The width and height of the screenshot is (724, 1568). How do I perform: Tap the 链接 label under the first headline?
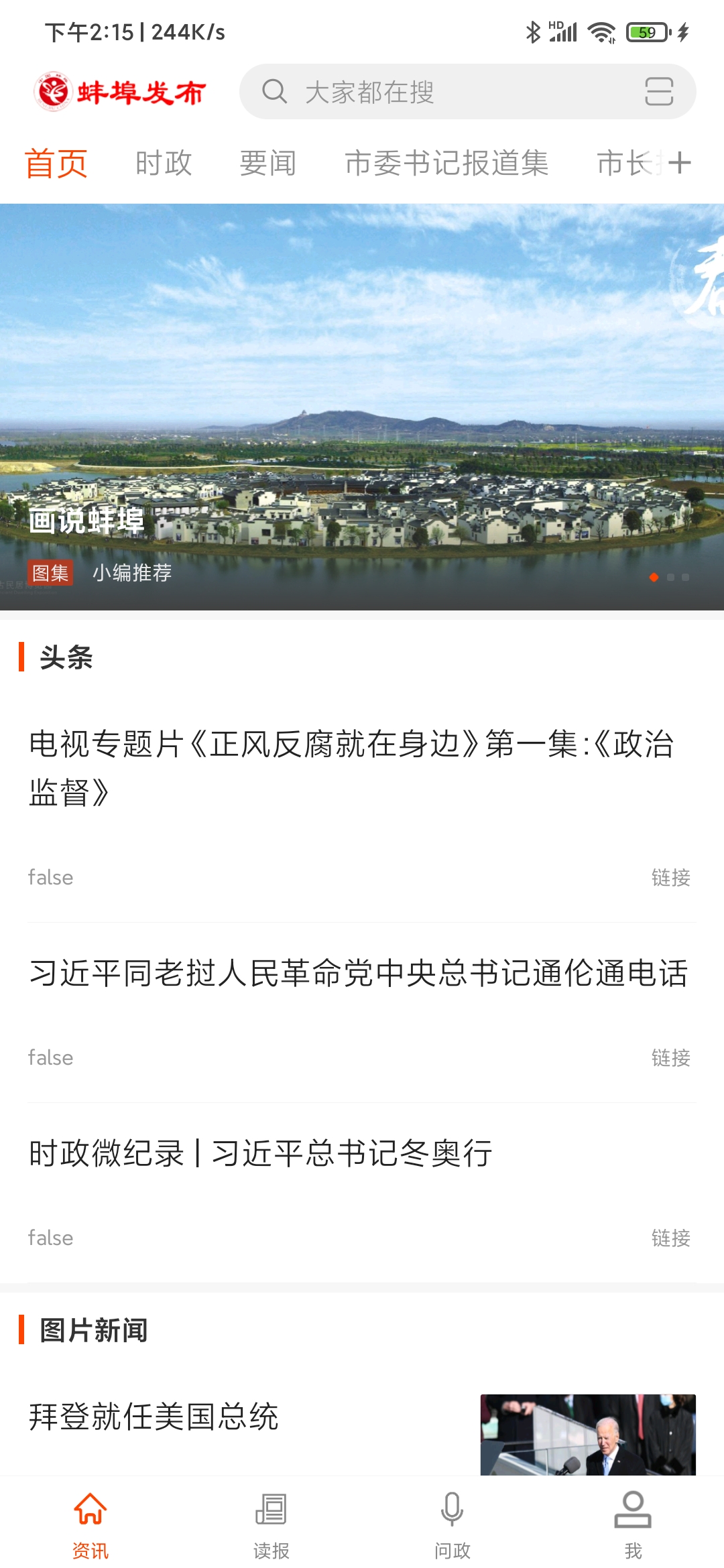(670, 878)
